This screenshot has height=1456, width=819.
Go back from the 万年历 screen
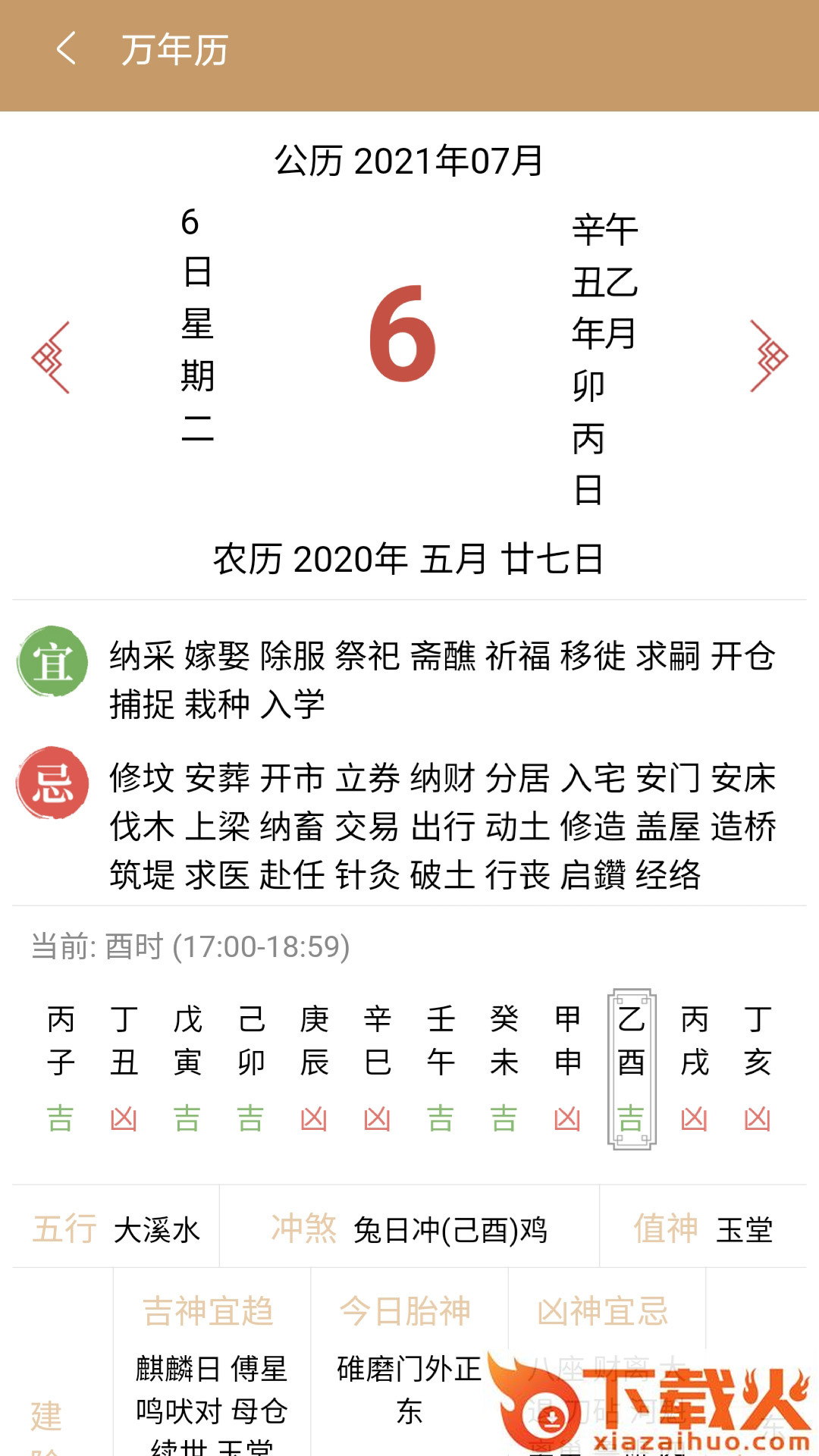coord(67,49)
